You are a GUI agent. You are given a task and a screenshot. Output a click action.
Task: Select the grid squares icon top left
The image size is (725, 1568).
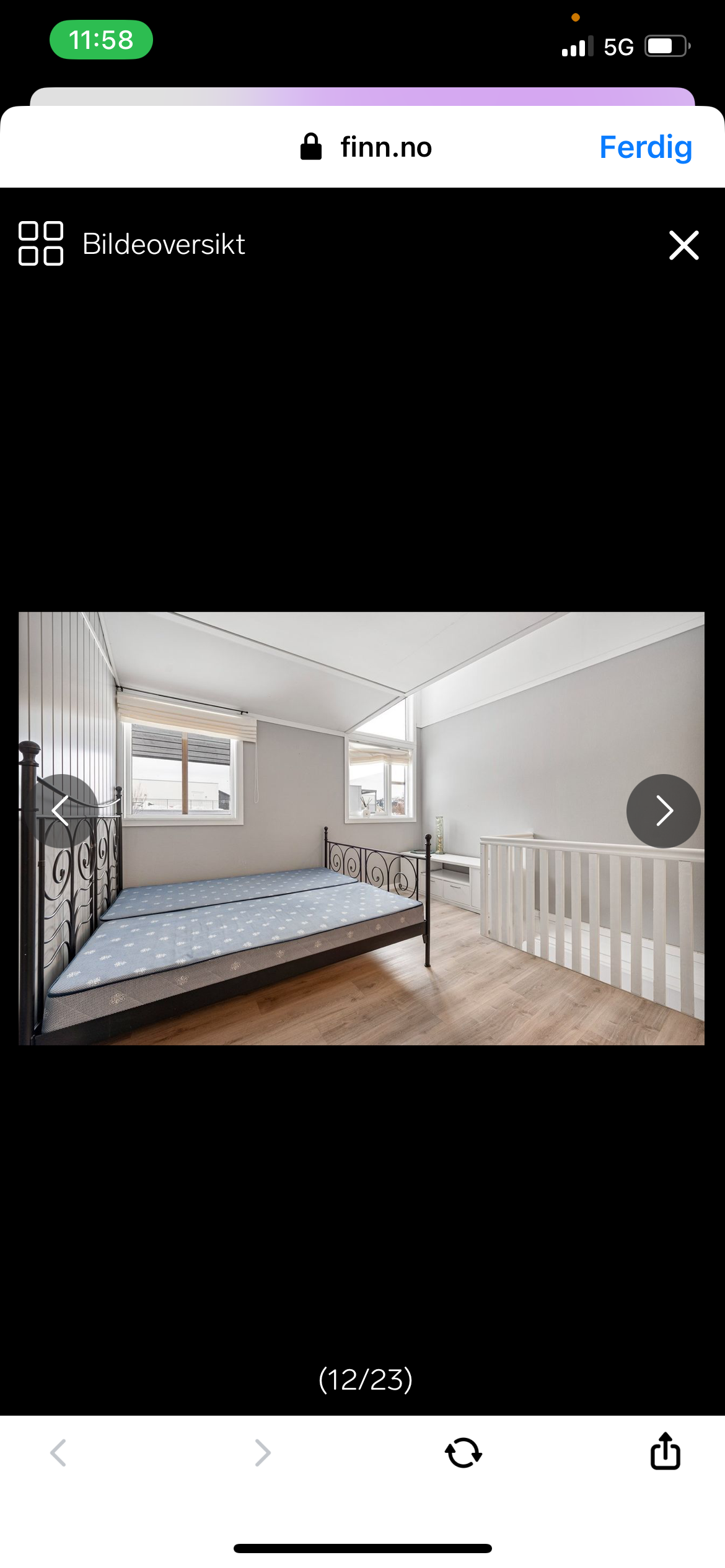[40, 244]
